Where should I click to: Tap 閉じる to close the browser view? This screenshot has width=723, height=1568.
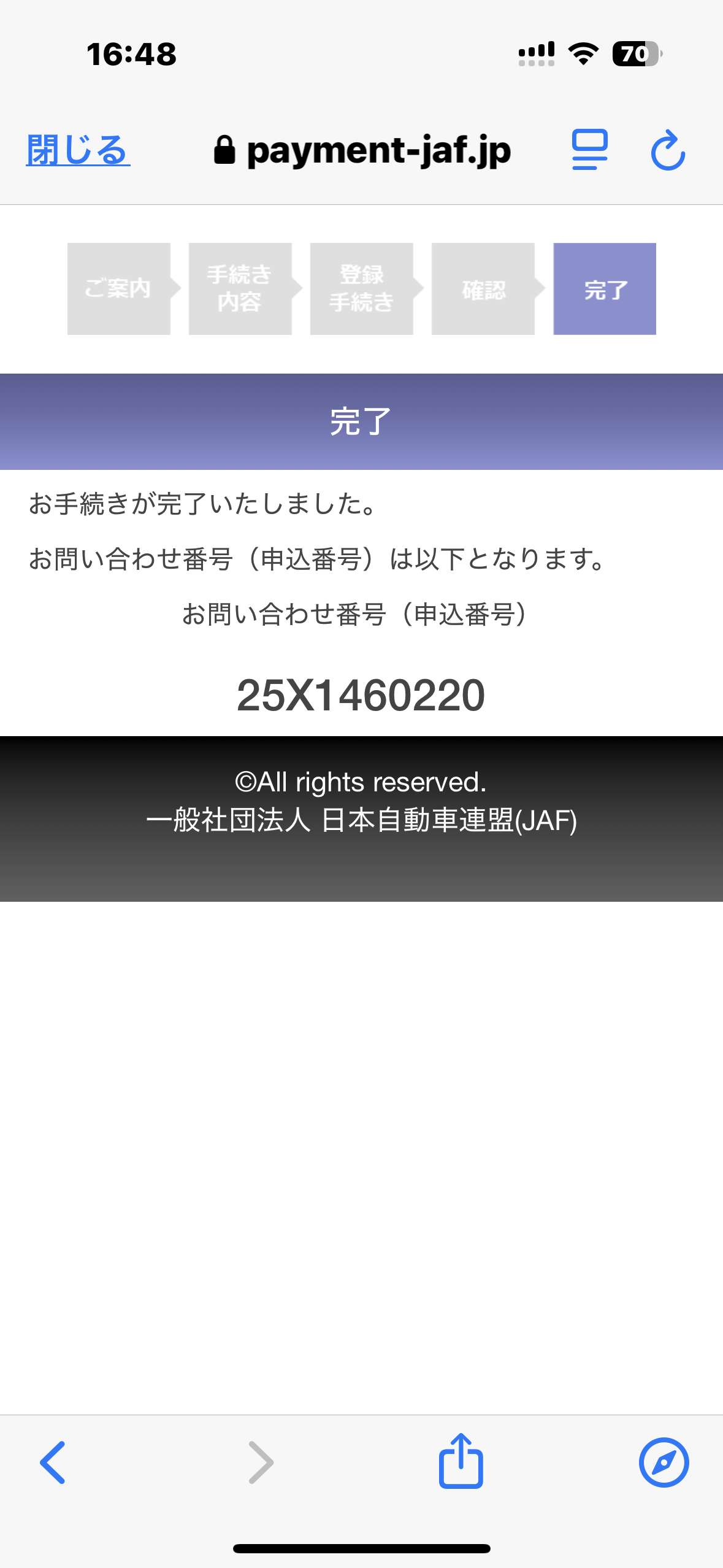coord(78,150)
